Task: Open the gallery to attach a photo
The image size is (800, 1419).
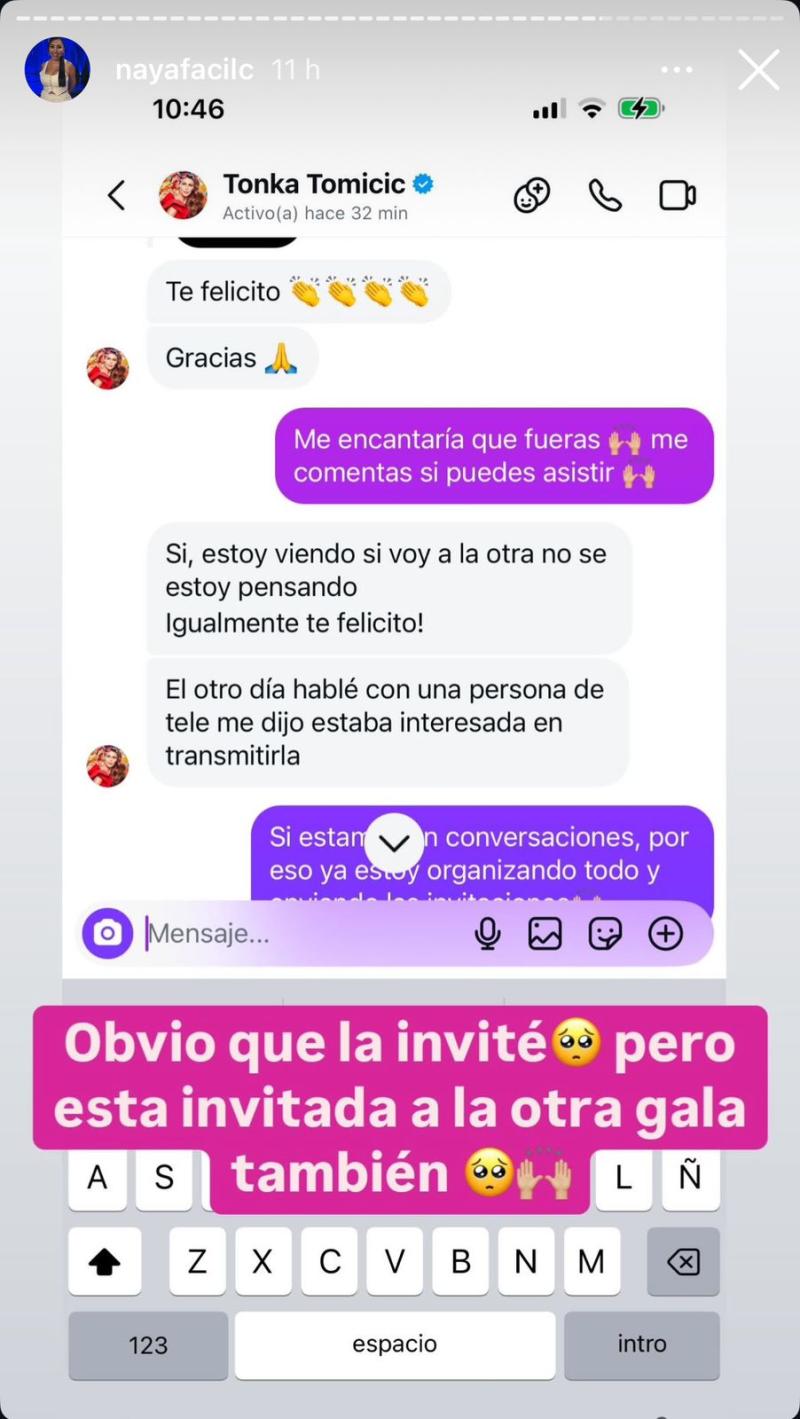Action: coord(545,932)
